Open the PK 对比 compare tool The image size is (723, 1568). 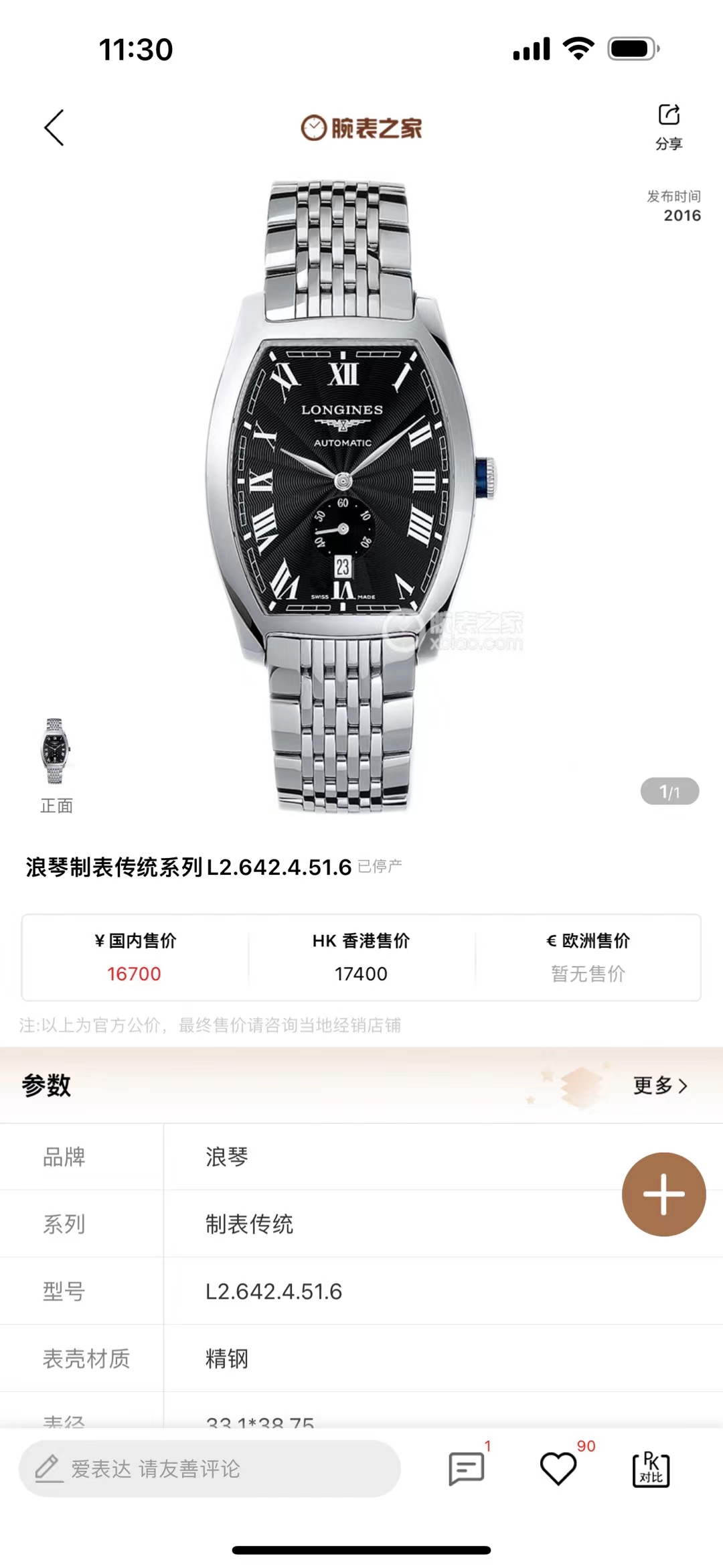click(651, 1470)
